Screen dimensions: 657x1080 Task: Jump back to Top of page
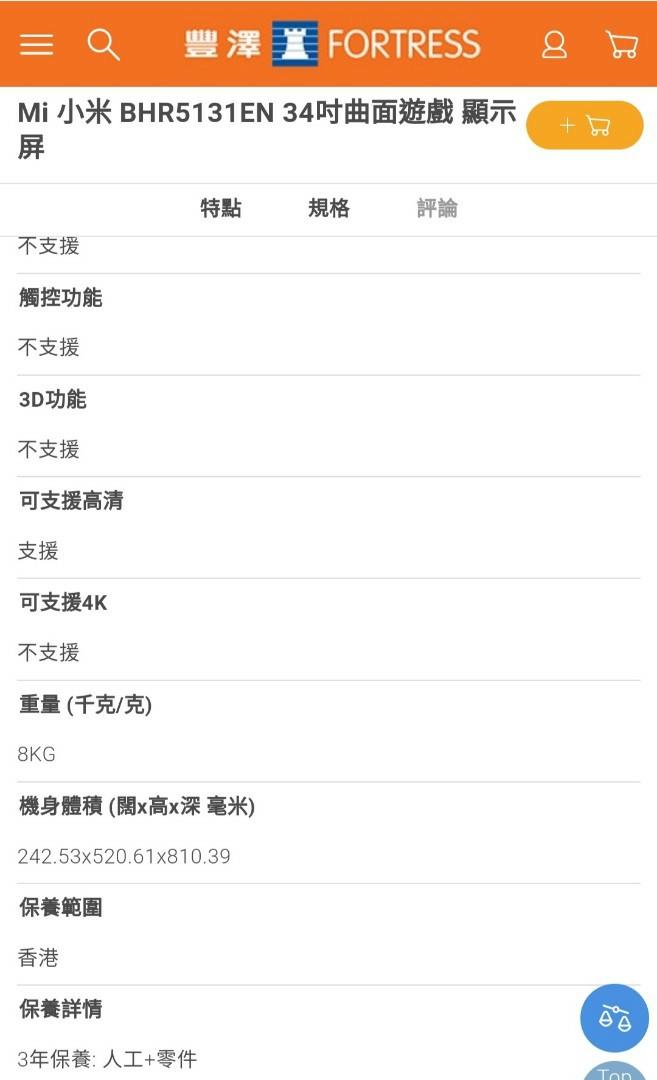(614, 1071)
